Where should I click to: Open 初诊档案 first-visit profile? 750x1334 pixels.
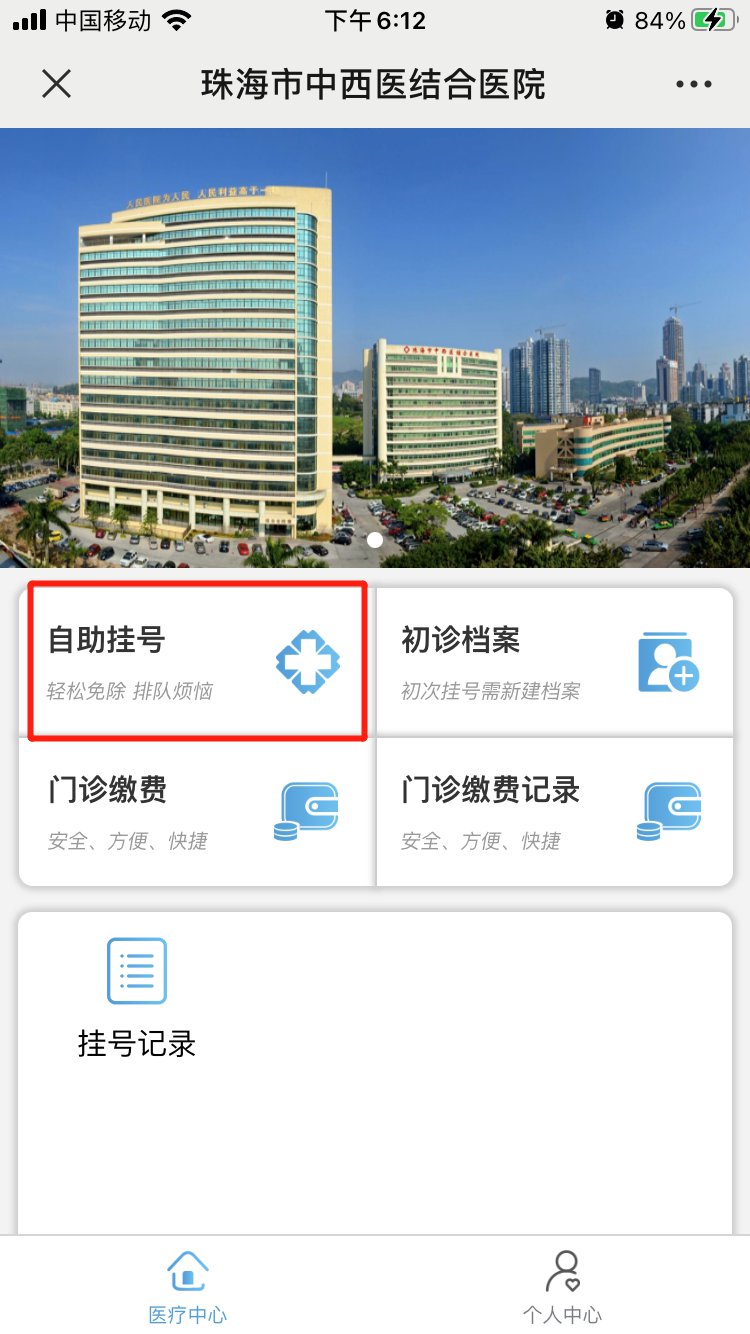pyautogui.click(x=555, y=662)
